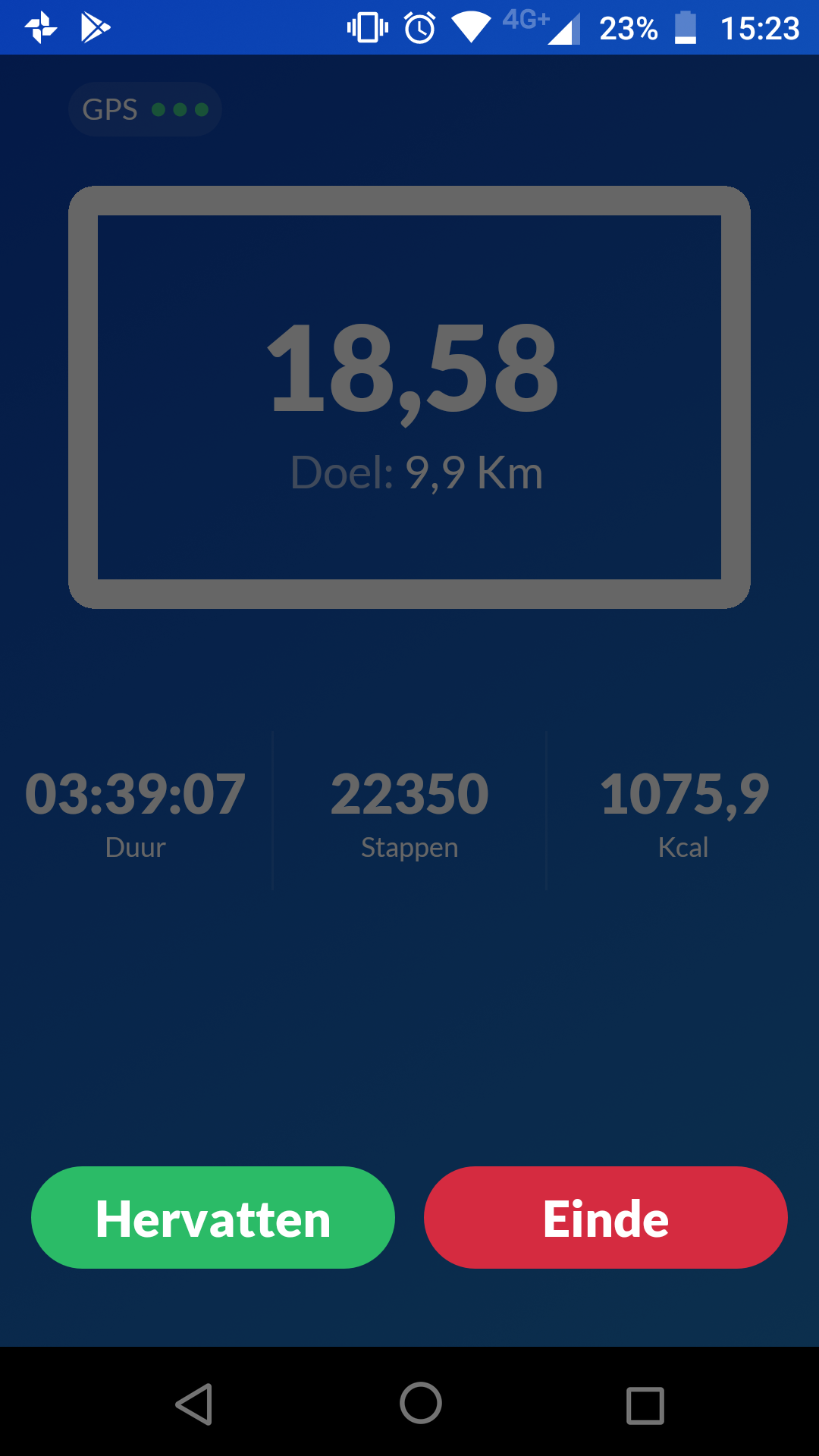
Task: Go back using the system back button
Action: tap(194, 1404)
